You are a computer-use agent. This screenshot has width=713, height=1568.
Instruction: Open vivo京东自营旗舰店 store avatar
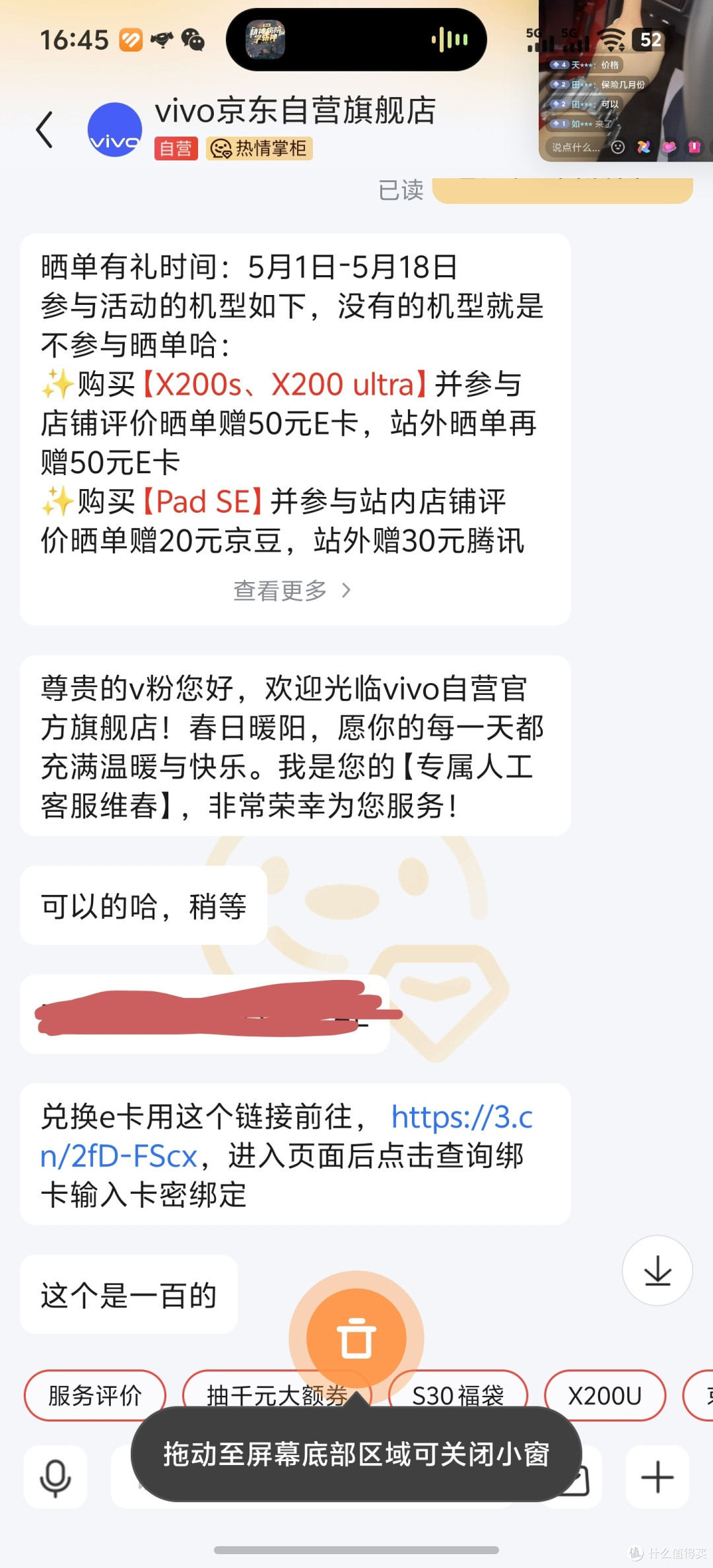point(114,129)
